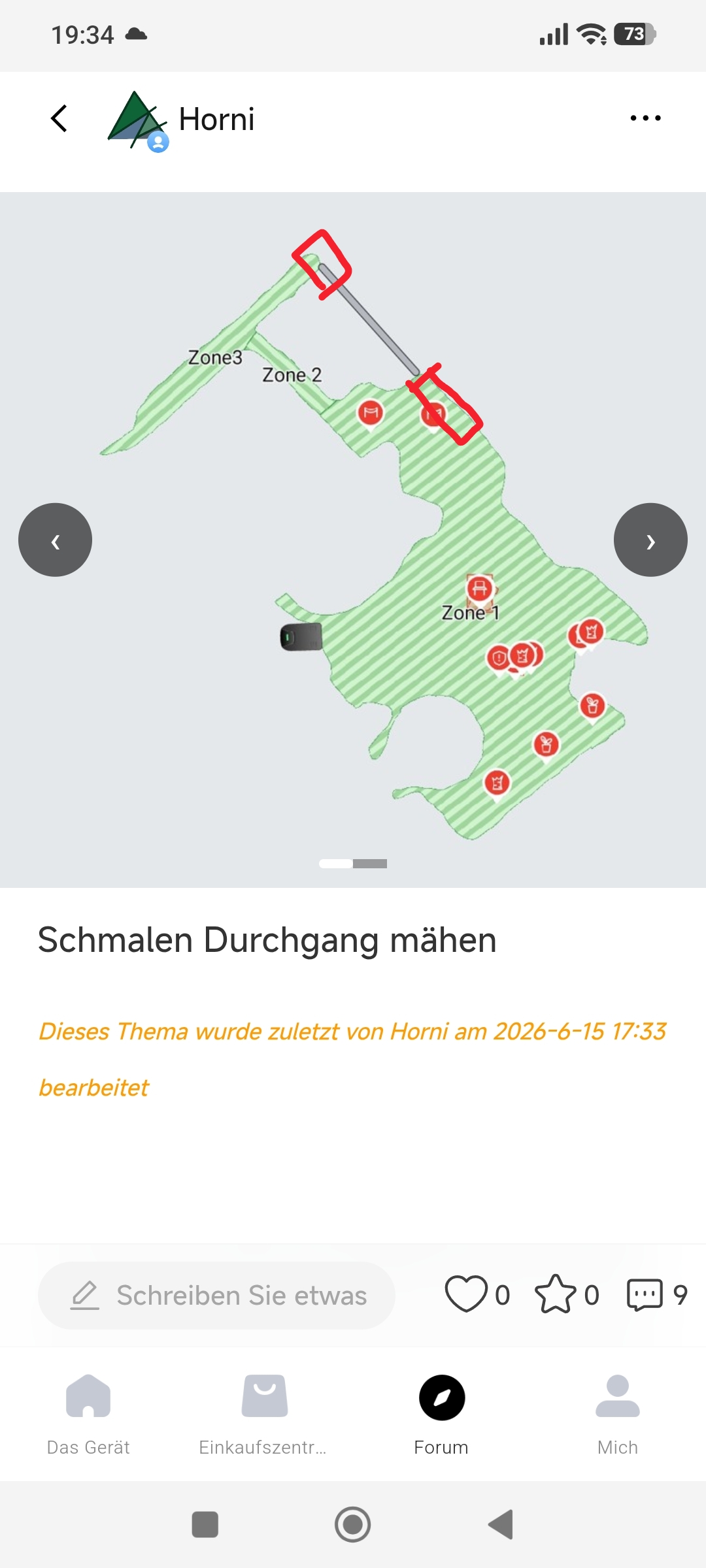Show the previous image in the carousel
The image size is (706, 1568).
coord(55,540)
